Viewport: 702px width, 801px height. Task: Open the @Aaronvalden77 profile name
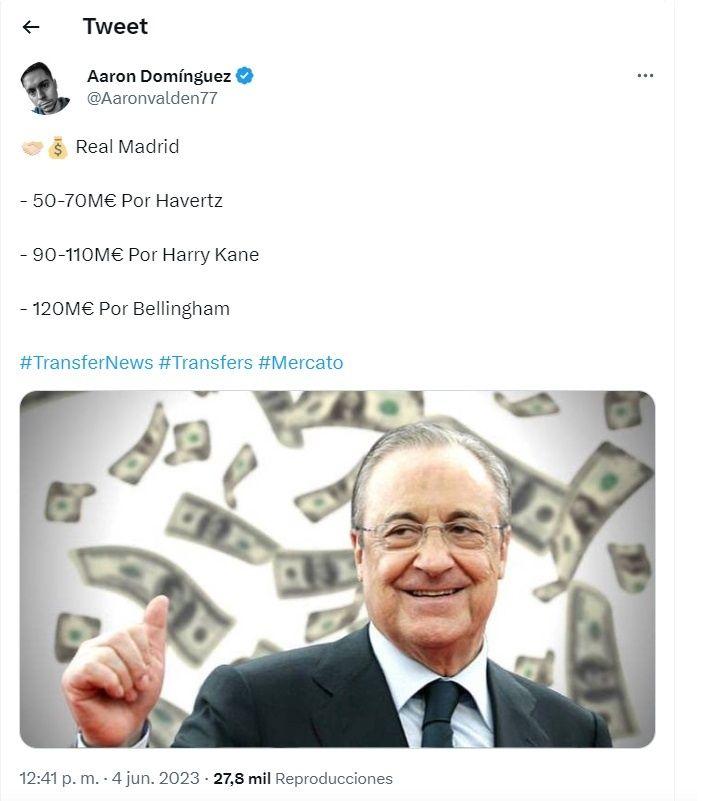click(152, 98)
